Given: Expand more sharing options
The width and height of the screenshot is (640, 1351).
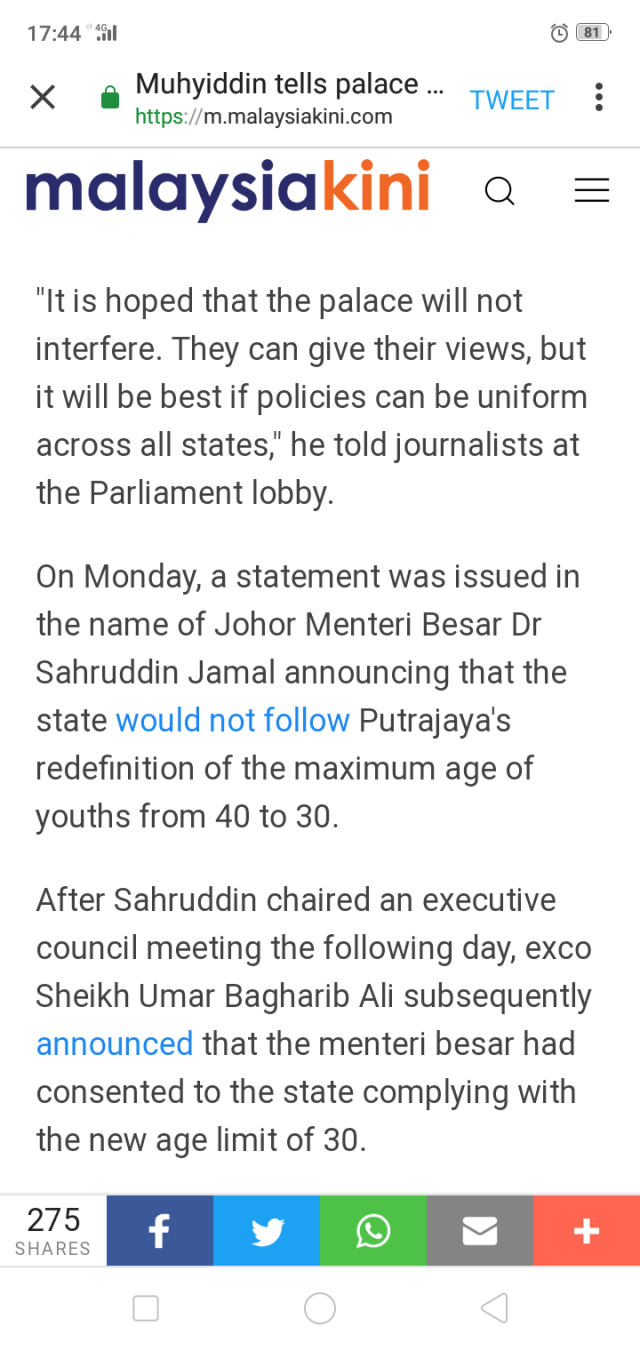Looking at the screenshot, I should (x=586, y=1231).
